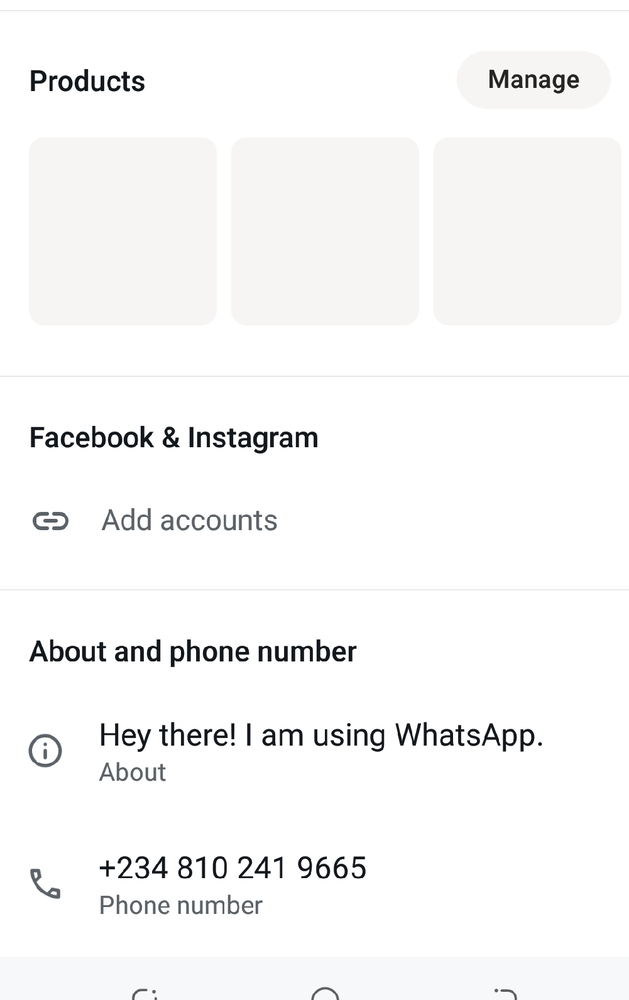Open the phone number row
The height and width of the screenshot is (1000, 629).
(232, 883)
